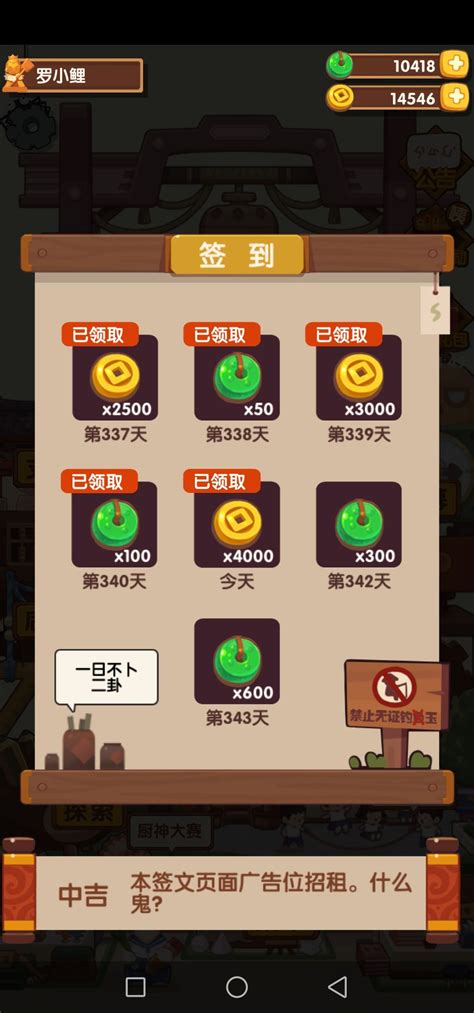Tap the 一日不卜二卦 fortune speech bubble
The width and height of the screenshot is (474, 1013).
107,677
